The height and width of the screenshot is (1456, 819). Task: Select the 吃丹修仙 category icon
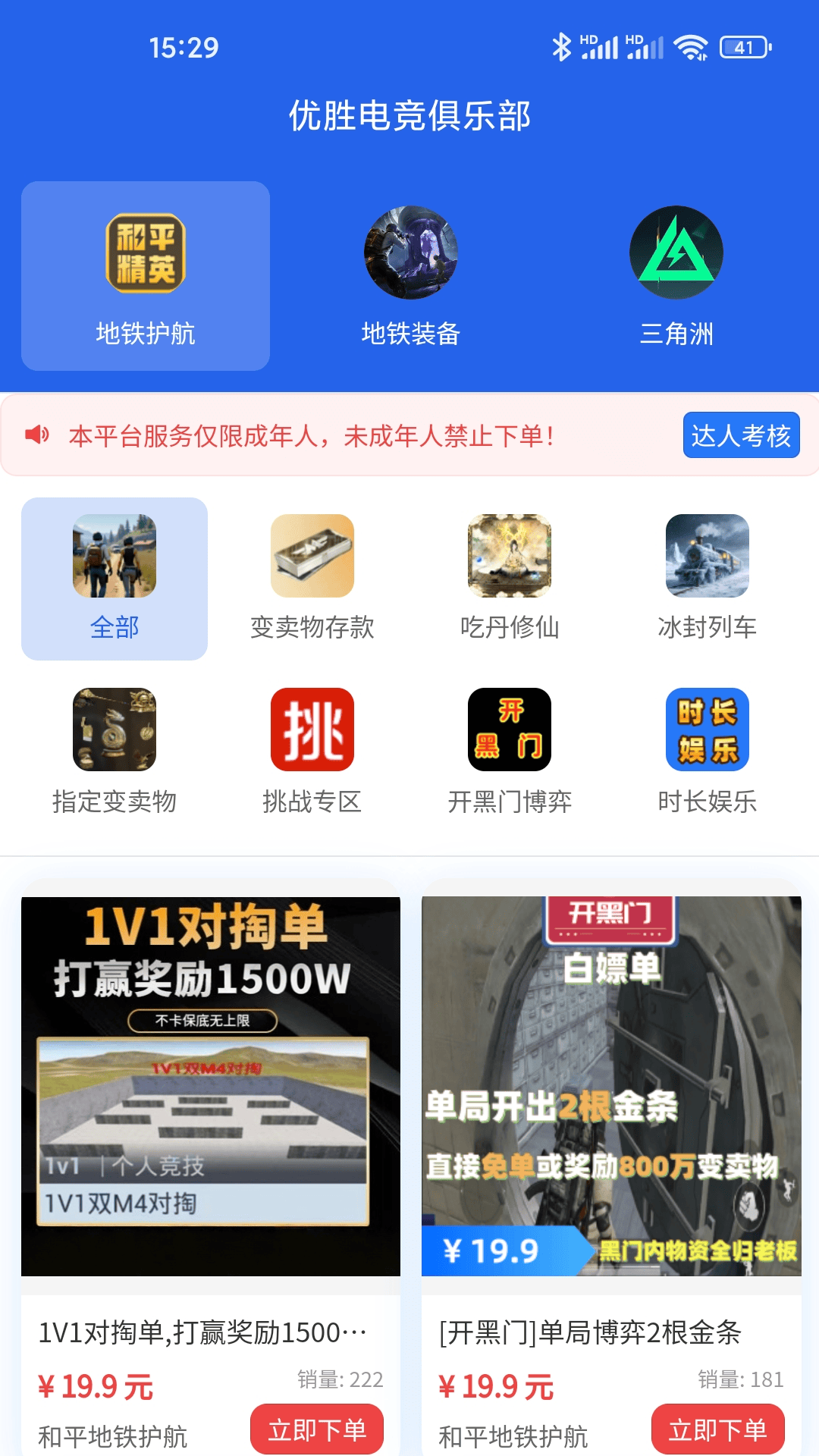click(x=508, y=555)
